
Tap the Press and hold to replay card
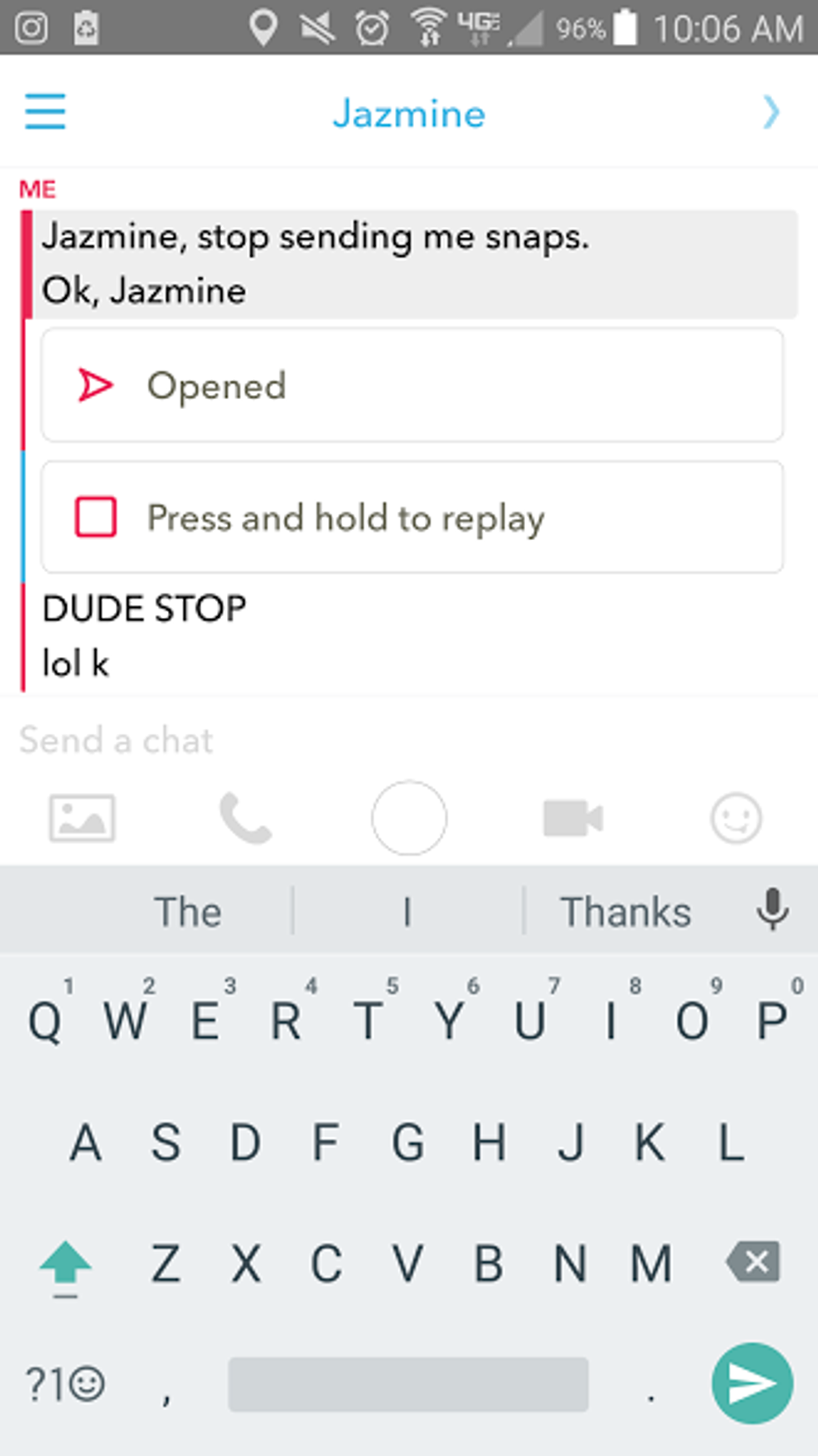[412, 518]
